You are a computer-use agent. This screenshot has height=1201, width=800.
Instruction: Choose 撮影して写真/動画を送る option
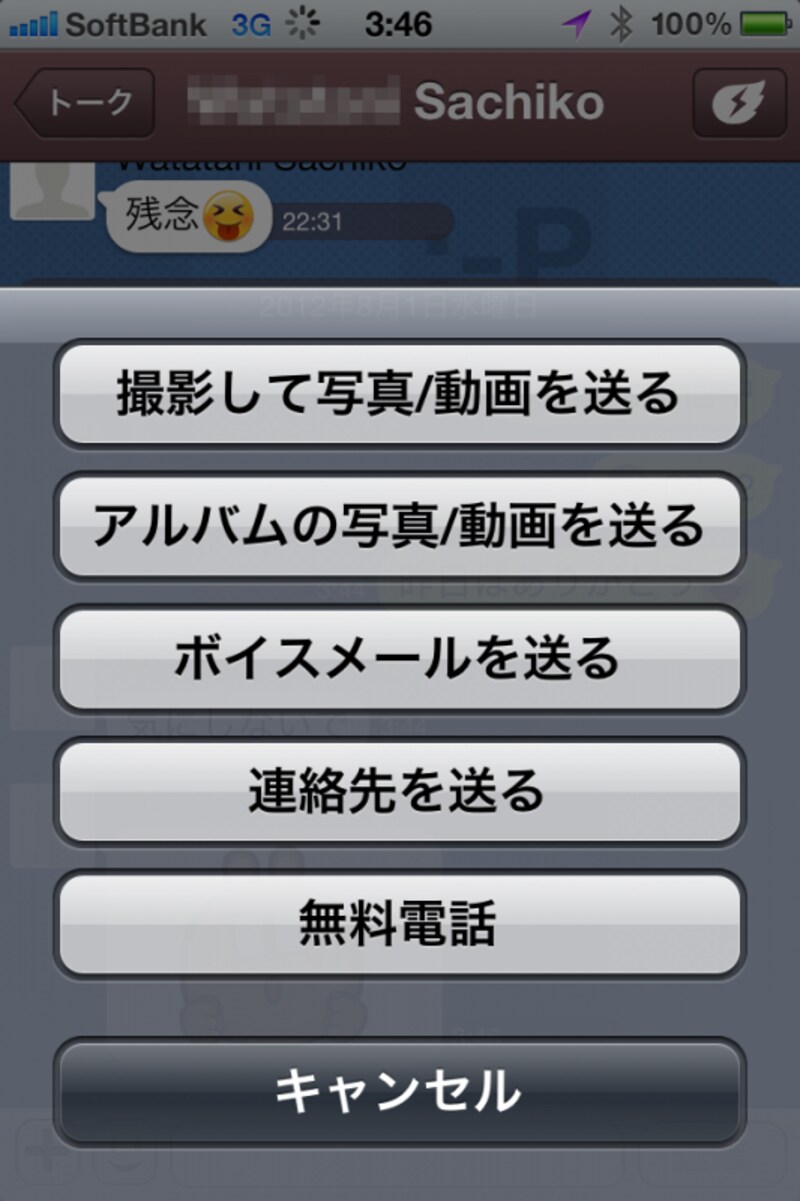tap(400, 394)
